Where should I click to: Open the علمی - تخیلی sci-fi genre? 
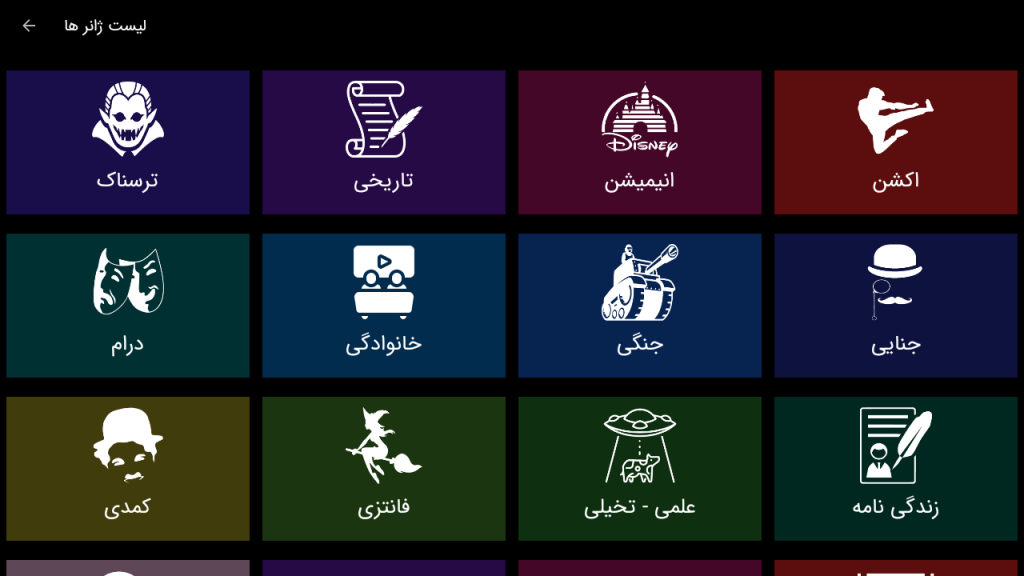pos(640,469)
